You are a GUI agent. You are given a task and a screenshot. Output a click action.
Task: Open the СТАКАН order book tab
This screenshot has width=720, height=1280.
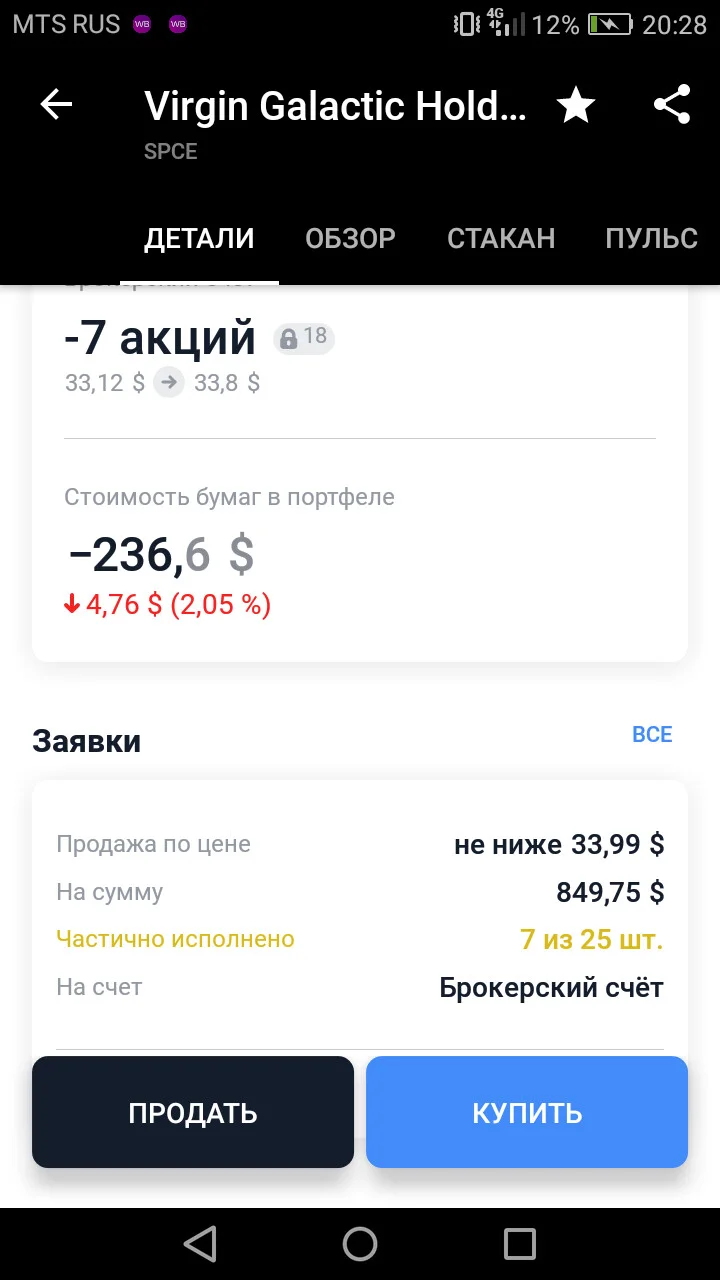501,238
